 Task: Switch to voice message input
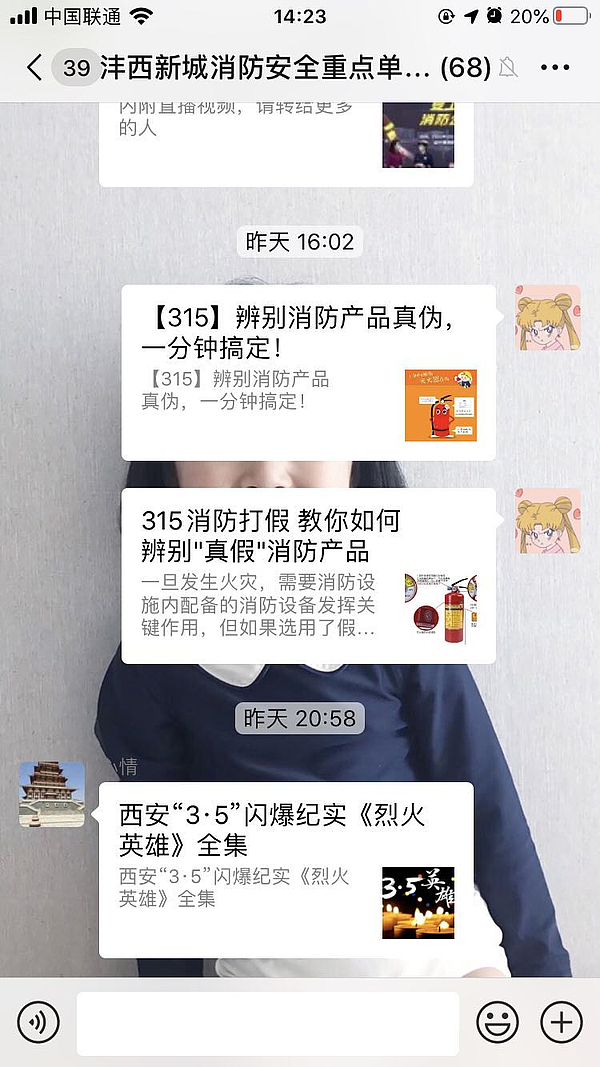(38, 1022)
